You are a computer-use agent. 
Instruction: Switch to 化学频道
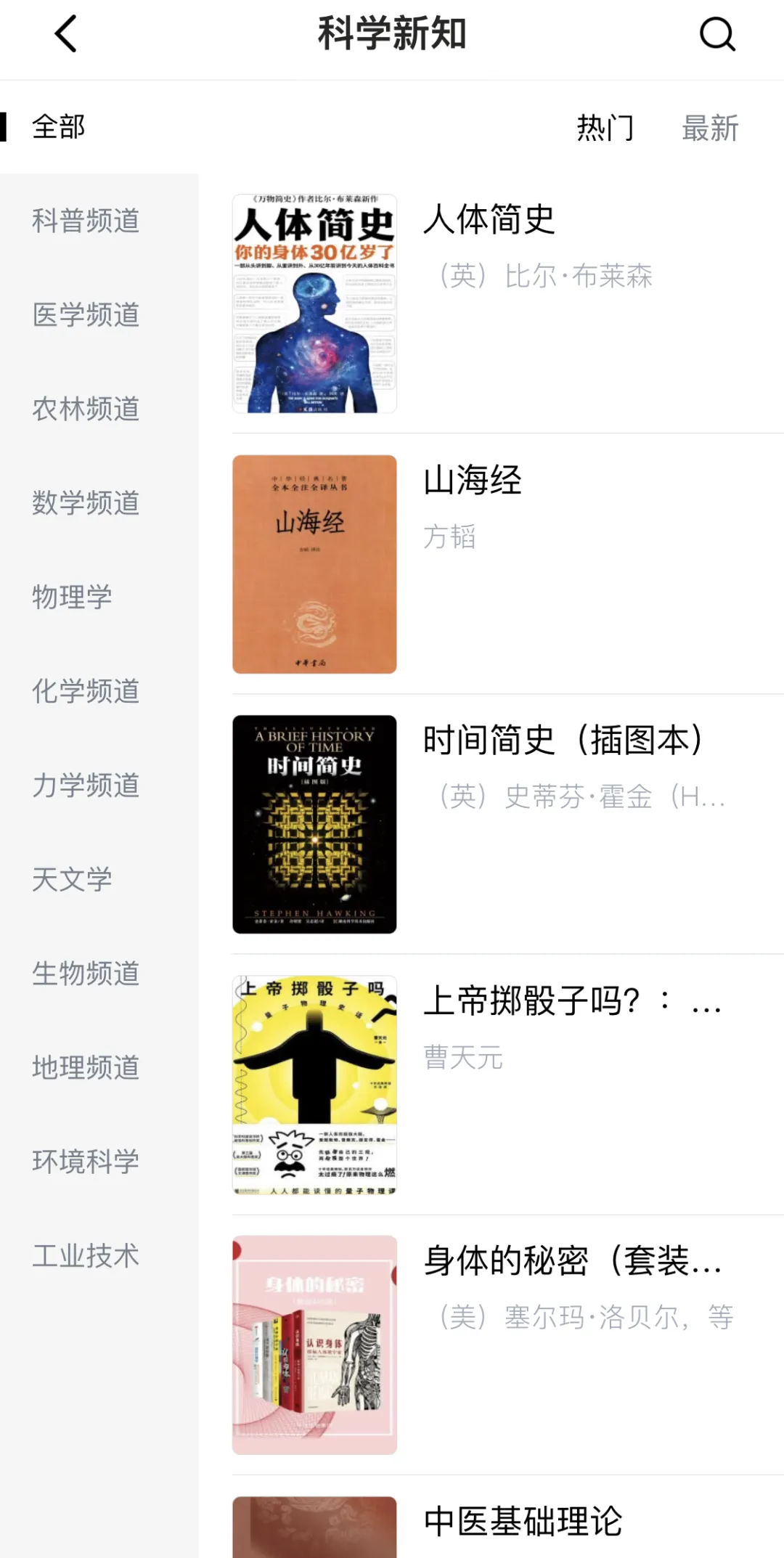click(86, 691)
